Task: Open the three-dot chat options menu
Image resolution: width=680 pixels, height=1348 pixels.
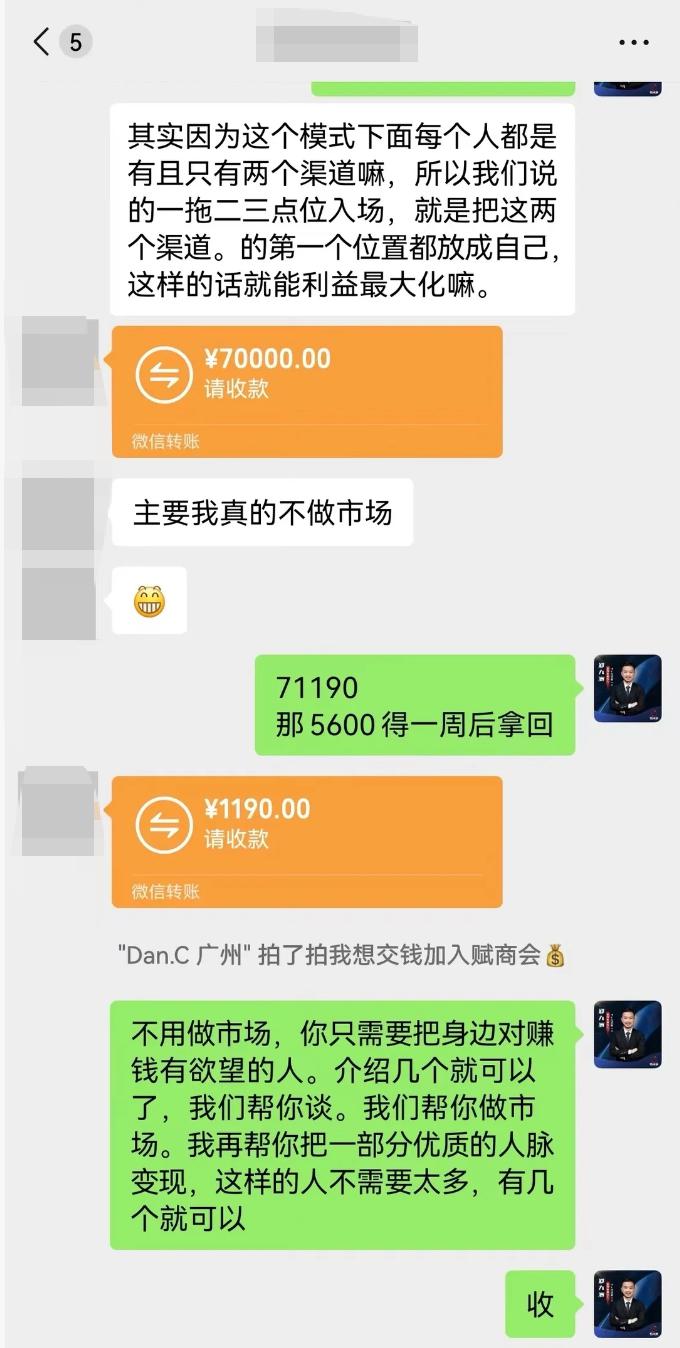Action: click(x=634, y=43)
